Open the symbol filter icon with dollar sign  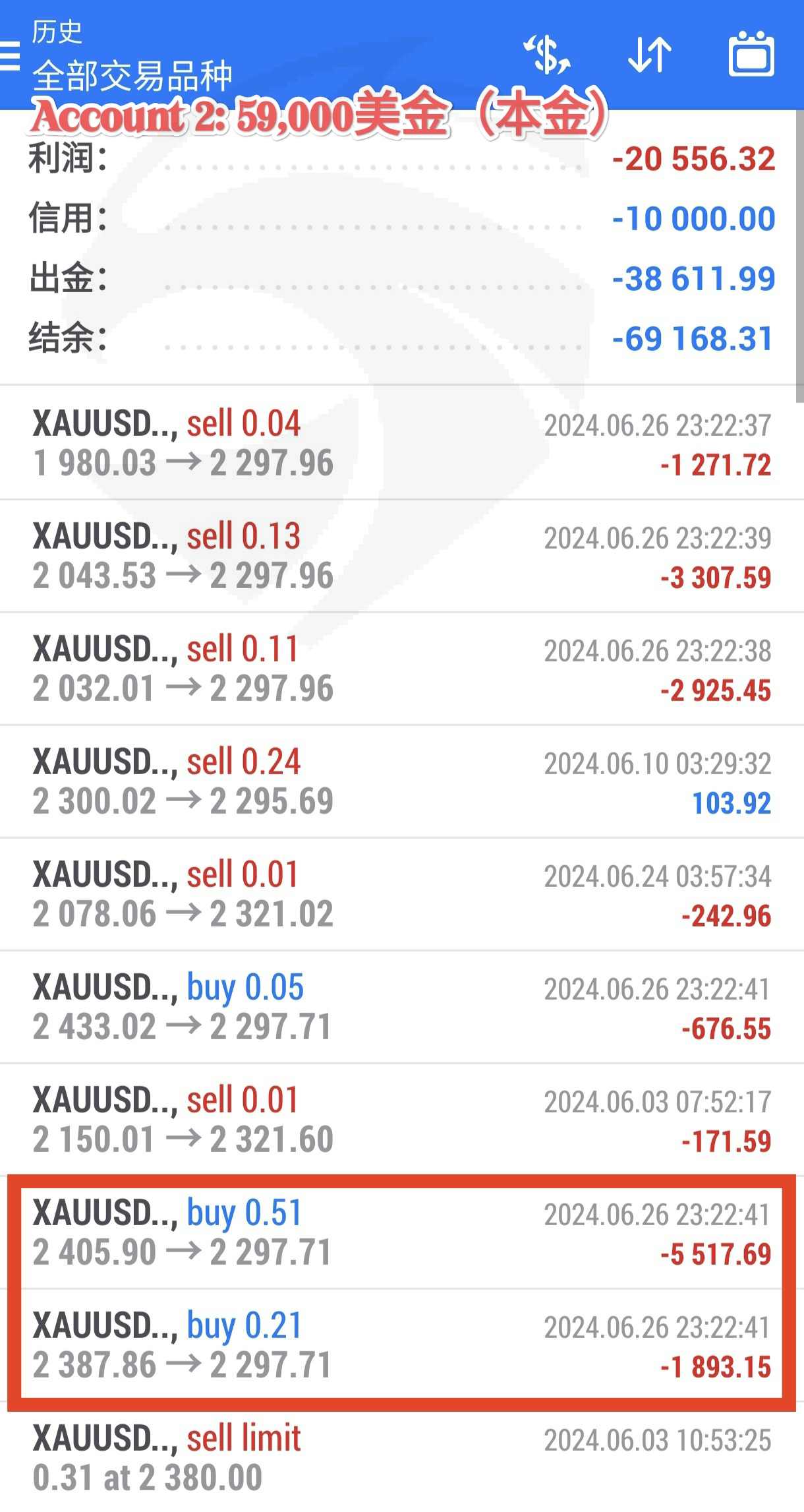click(547, 54)
